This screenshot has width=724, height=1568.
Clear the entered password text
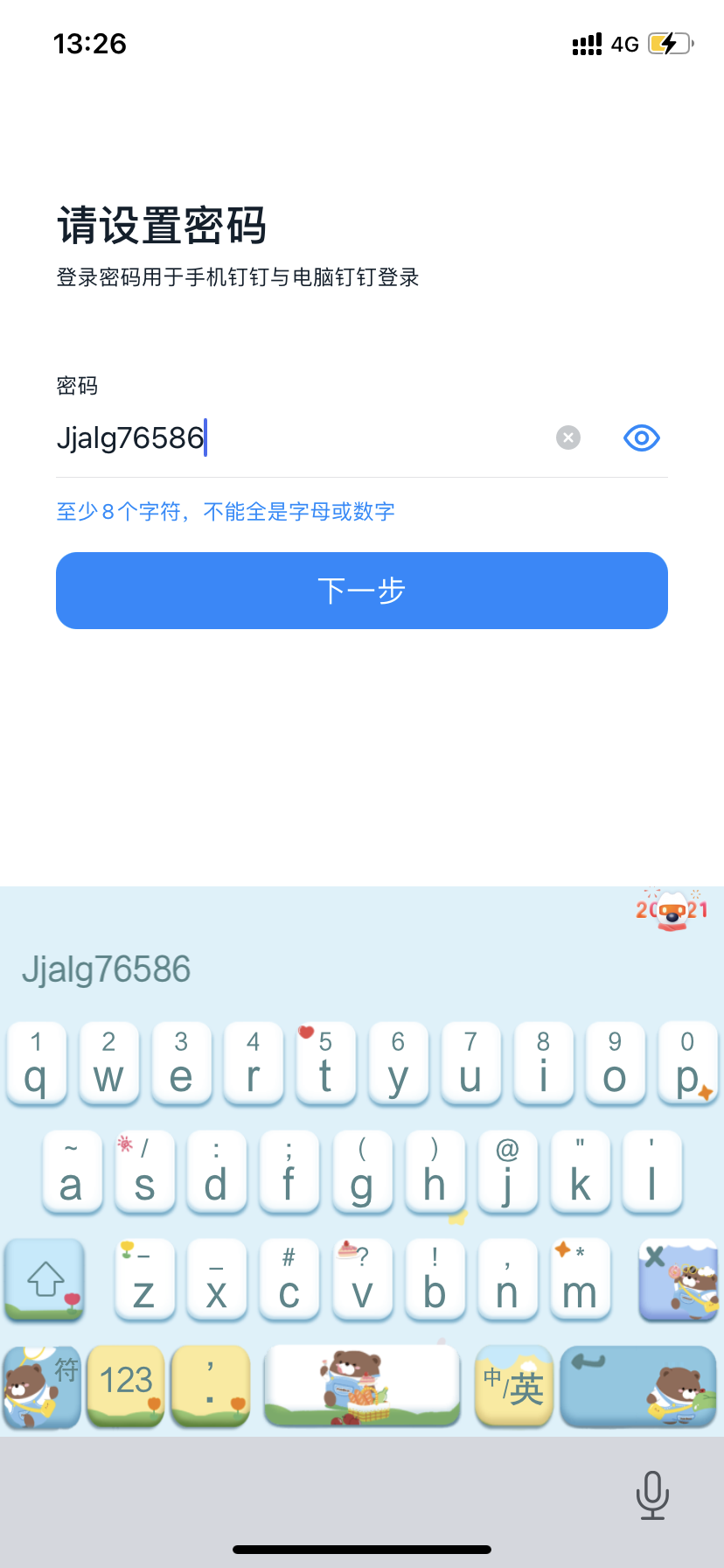tap(568, 437)
